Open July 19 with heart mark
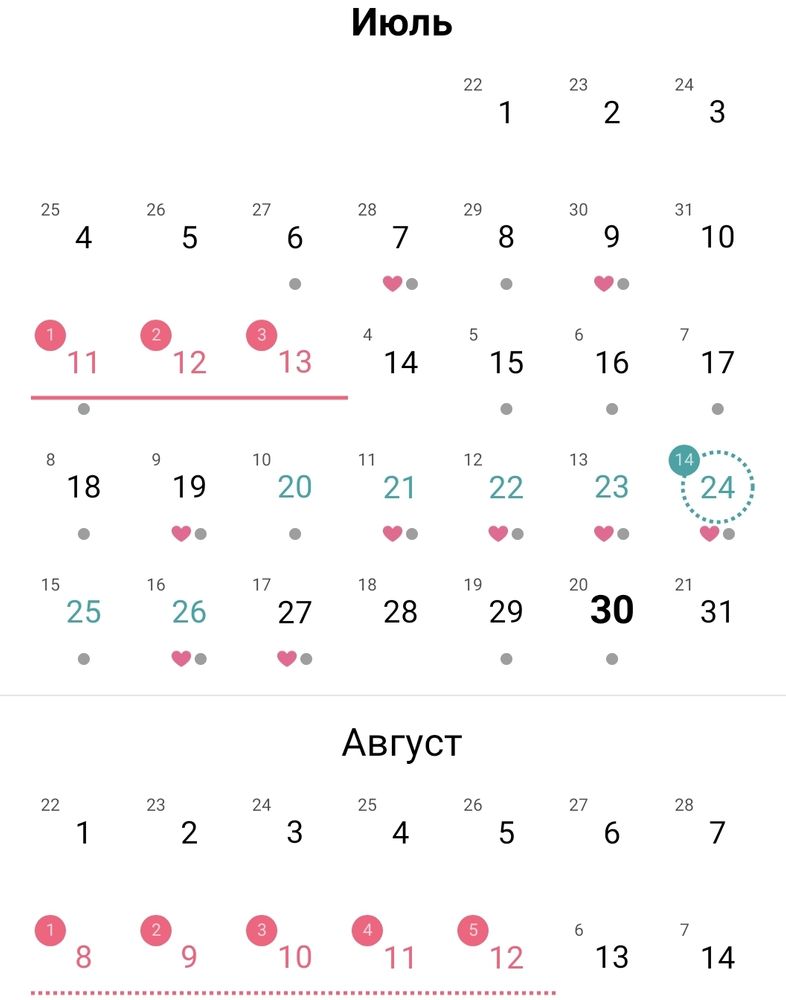786x1000 pixels. [189, 487]
